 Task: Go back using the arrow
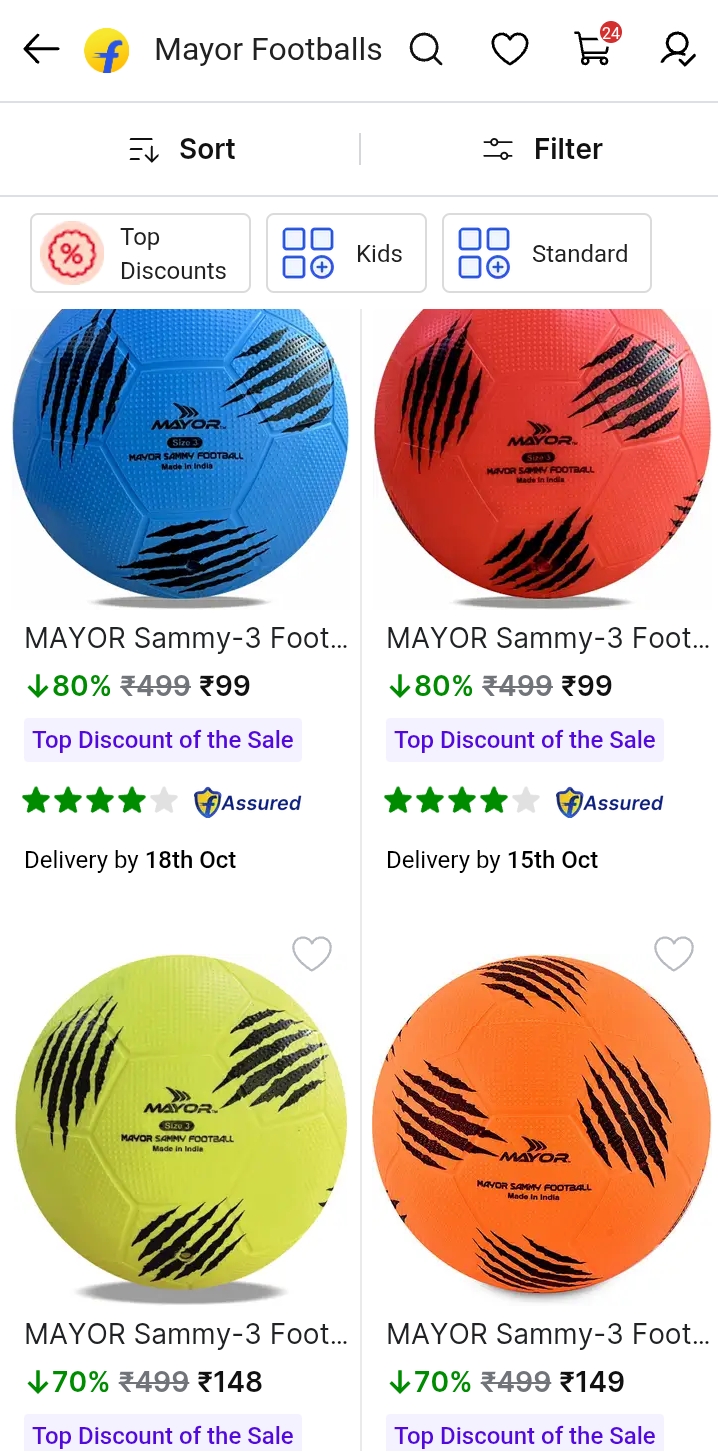point(41,49)
